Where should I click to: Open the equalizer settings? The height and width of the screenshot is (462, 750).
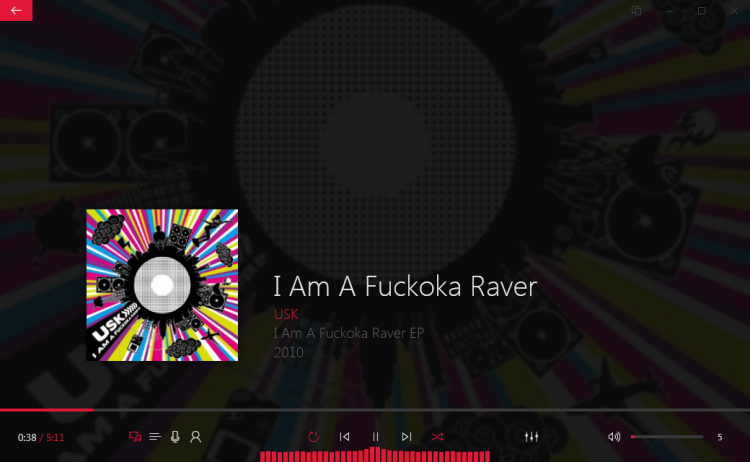(532, 437)
